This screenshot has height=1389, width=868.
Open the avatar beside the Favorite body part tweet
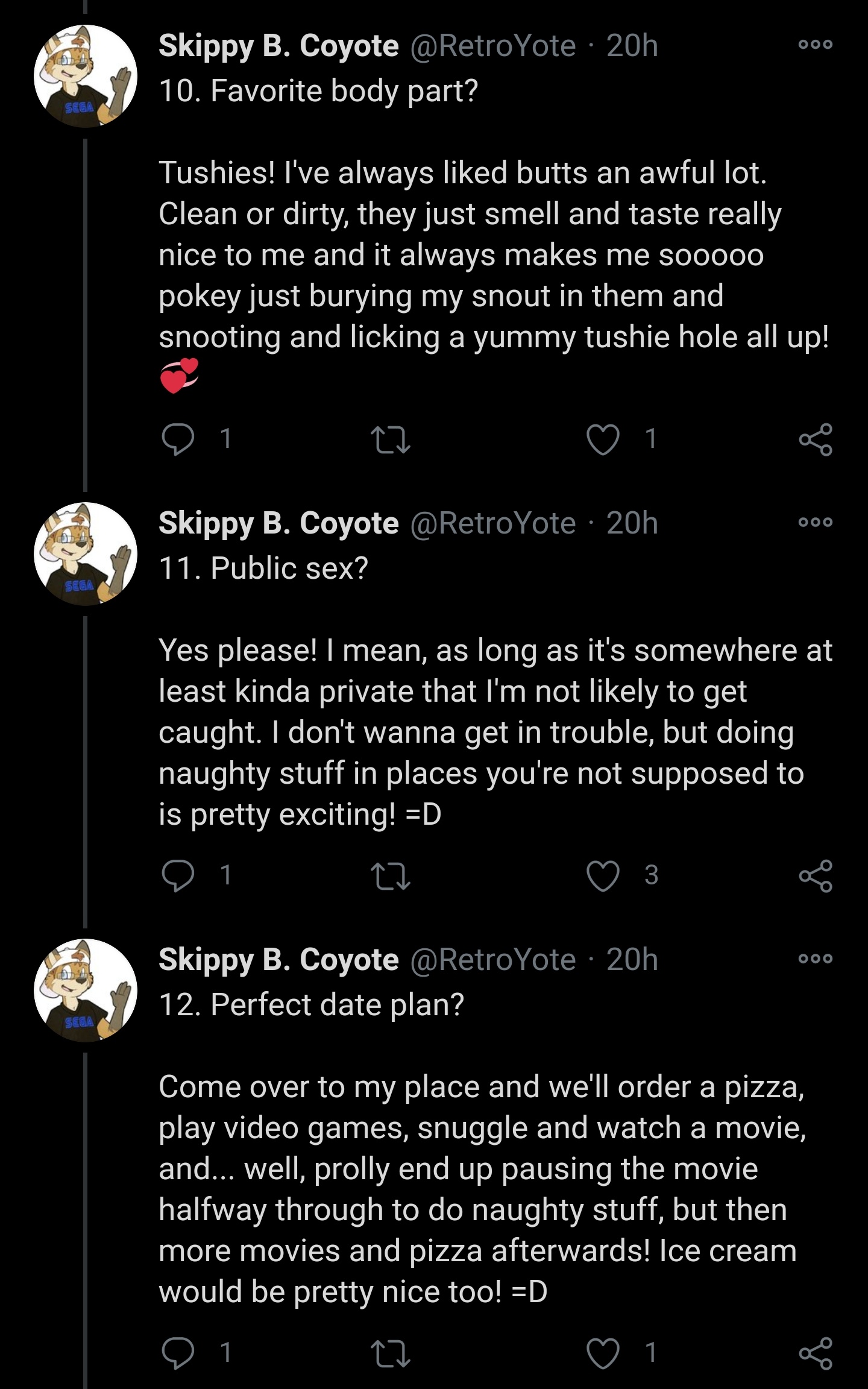(86, 76)
